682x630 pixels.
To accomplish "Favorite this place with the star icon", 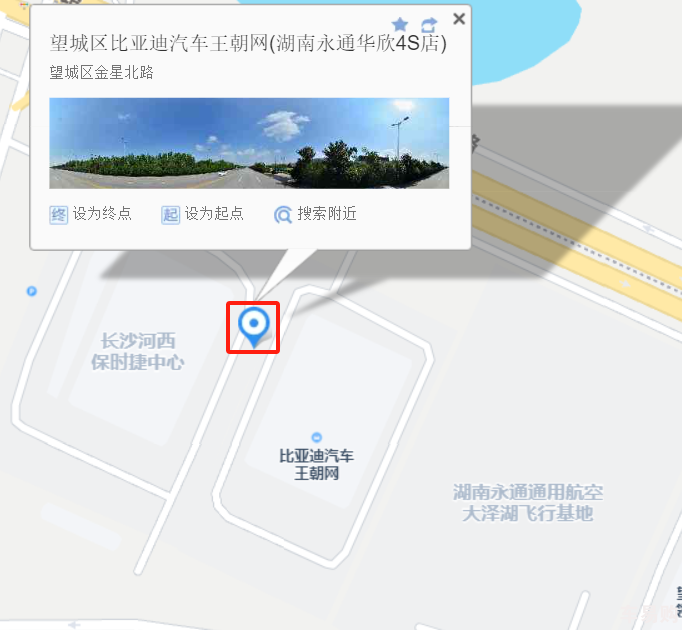I will 400,24.
